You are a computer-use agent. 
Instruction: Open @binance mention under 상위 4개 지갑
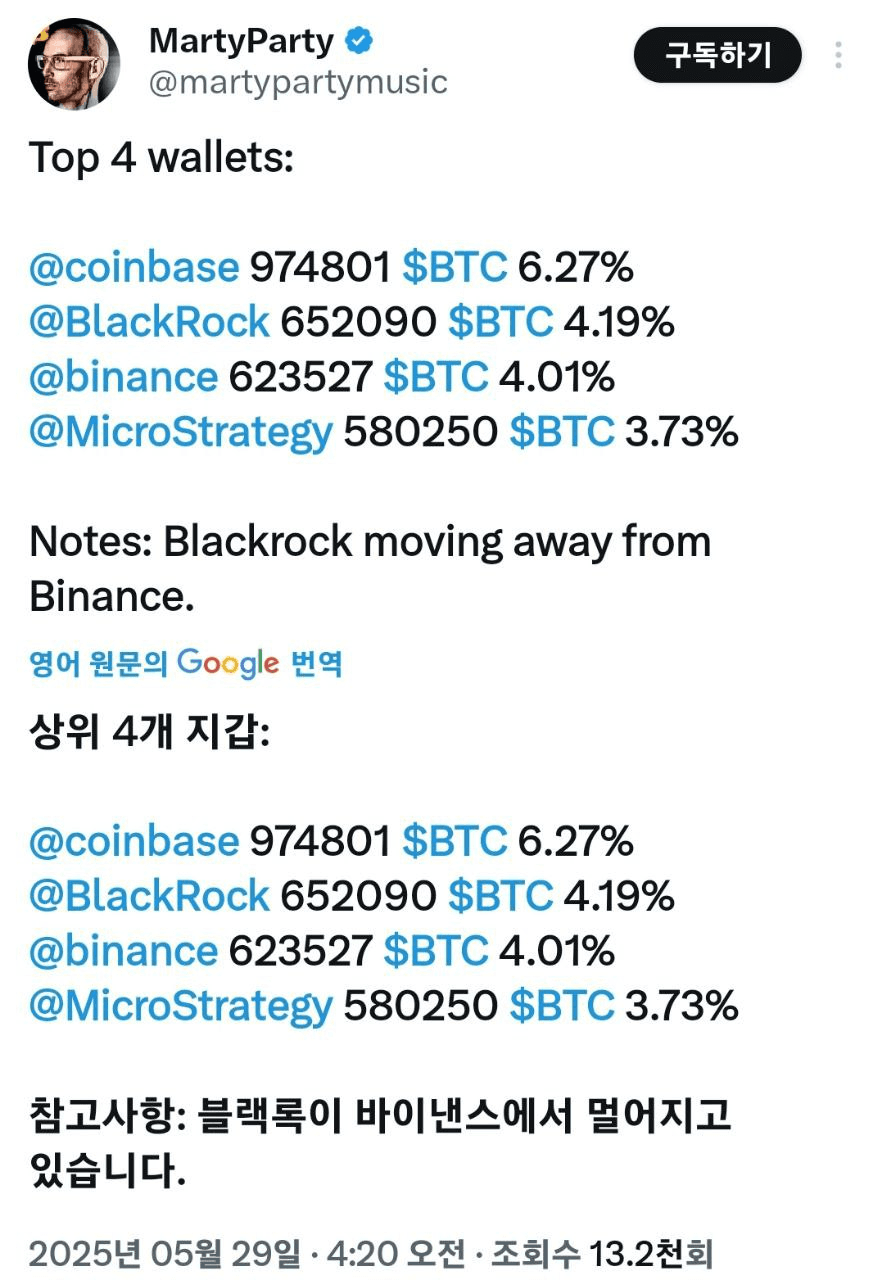tap(123, 951)
